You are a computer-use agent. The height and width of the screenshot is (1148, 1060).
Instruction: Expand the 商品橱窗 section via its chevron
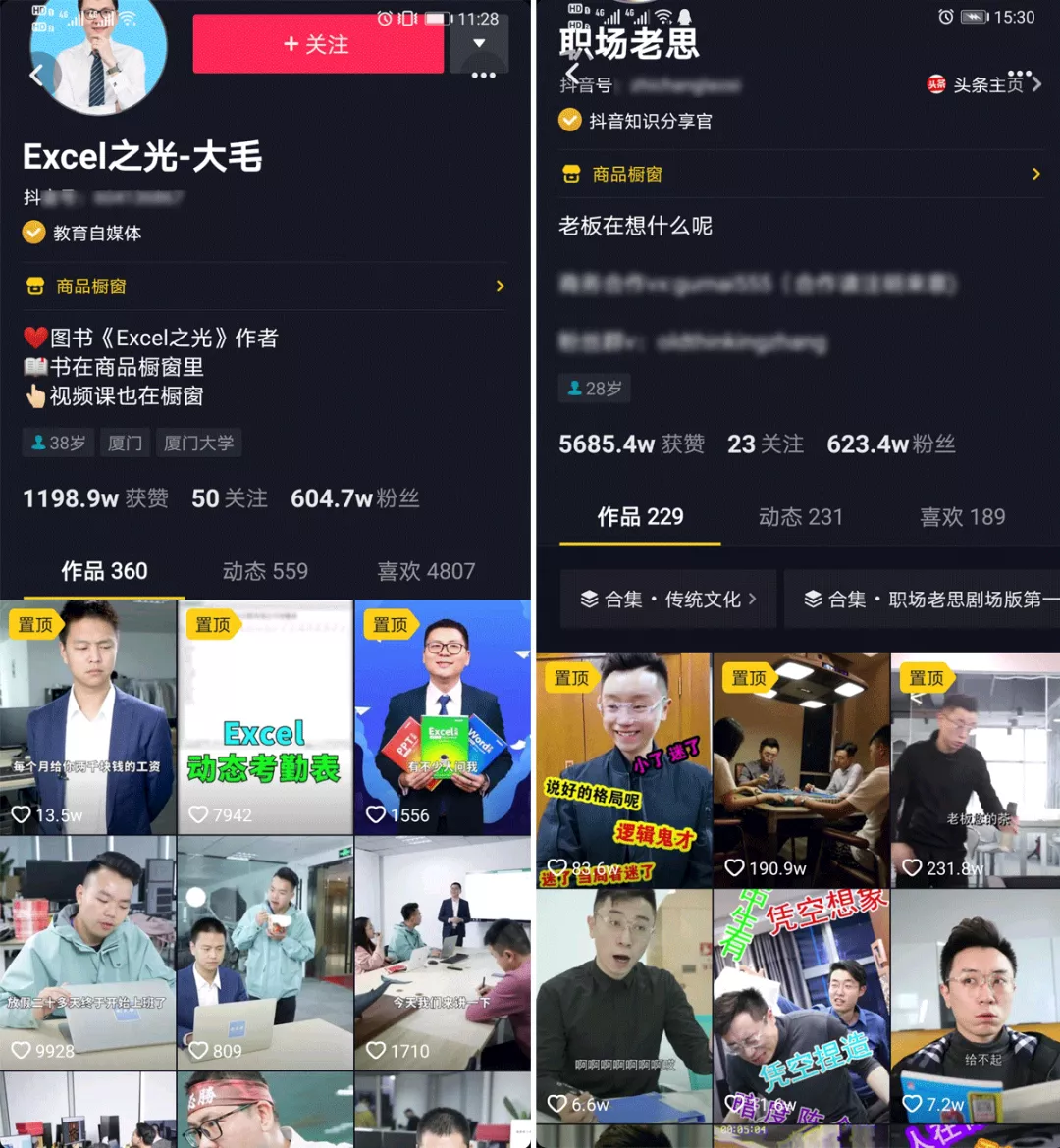pyautogui.click(x=499, y=287)
